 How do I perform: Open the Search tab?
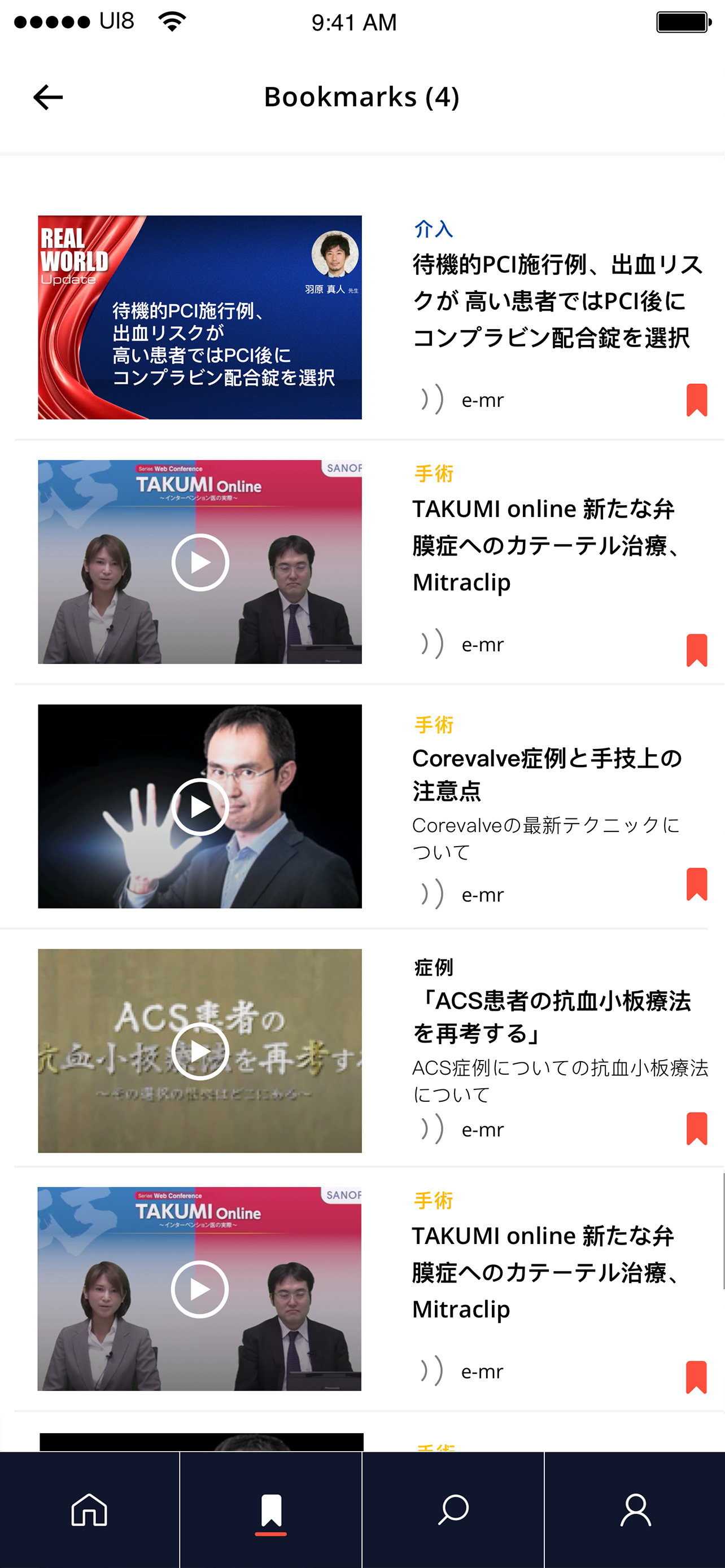click(453, 1509)
